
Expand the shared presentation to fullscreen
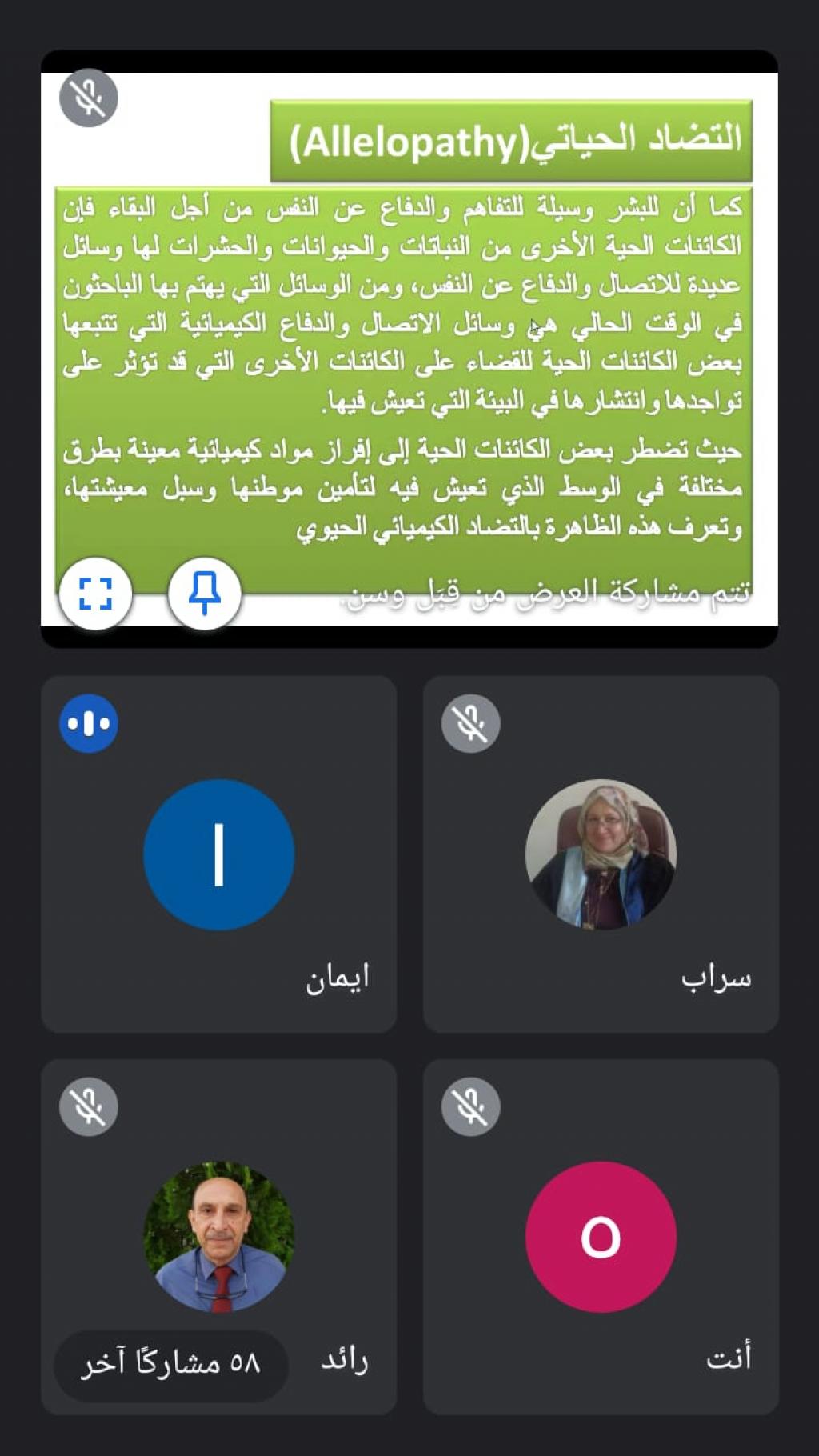95,594
